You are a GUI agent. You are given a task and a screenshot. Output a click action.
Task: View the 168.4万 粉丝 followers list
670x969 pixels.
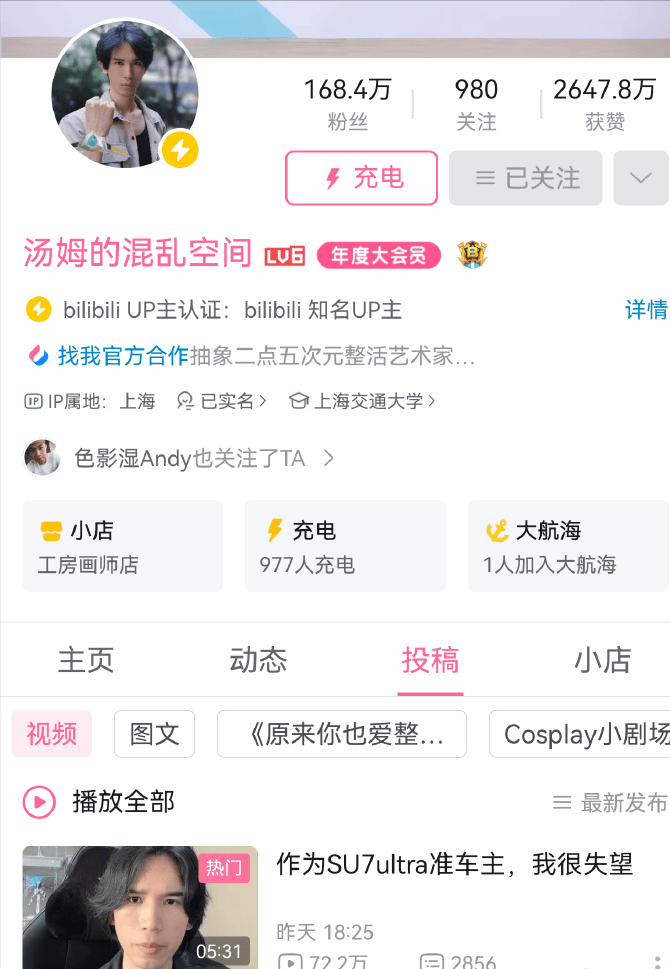[347, 104]
